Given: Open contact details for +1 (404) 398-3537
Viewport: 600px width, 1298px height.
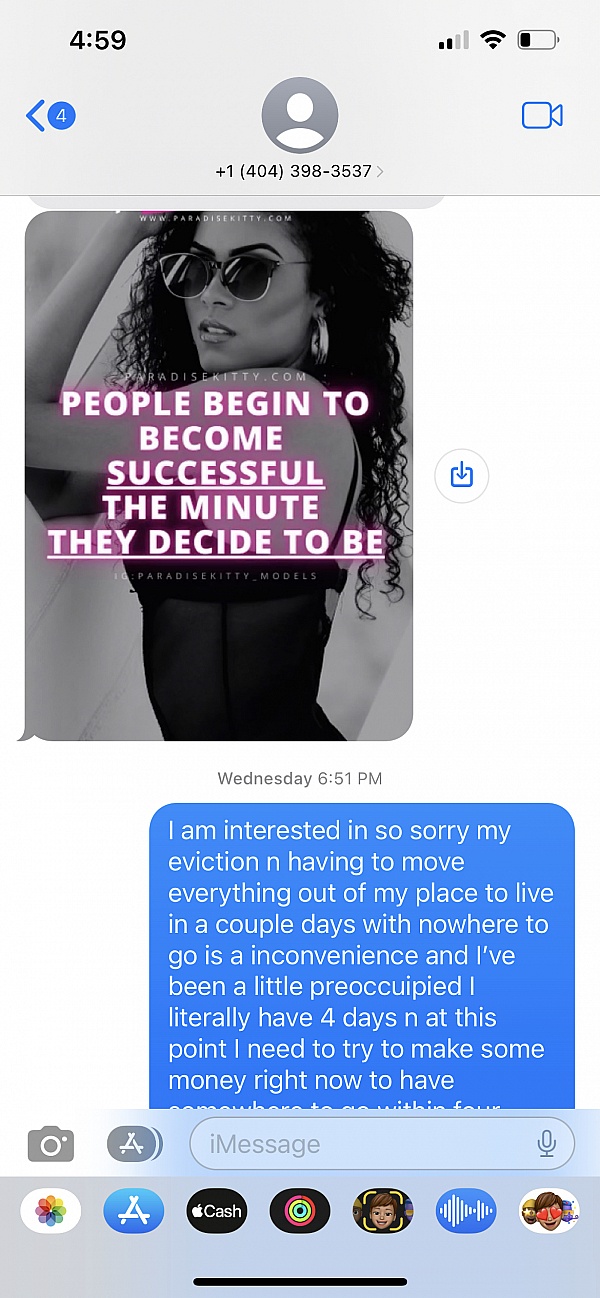Looking at the screenshot, I should (x=299, y=130).
